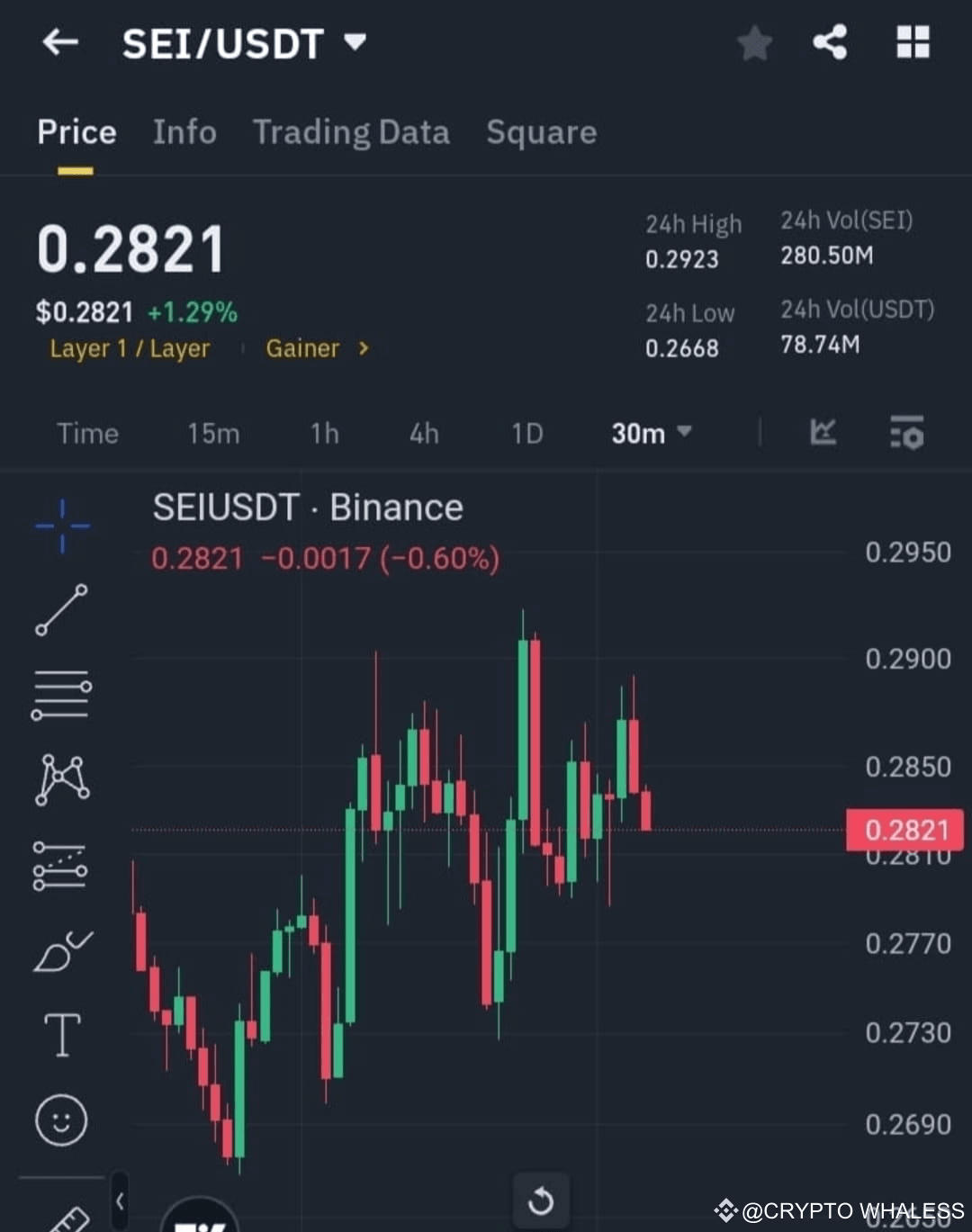The height and width of the screenshot is (1232, 972).
Task: Select the XABCD pattern tool
Action: (61, 778)
